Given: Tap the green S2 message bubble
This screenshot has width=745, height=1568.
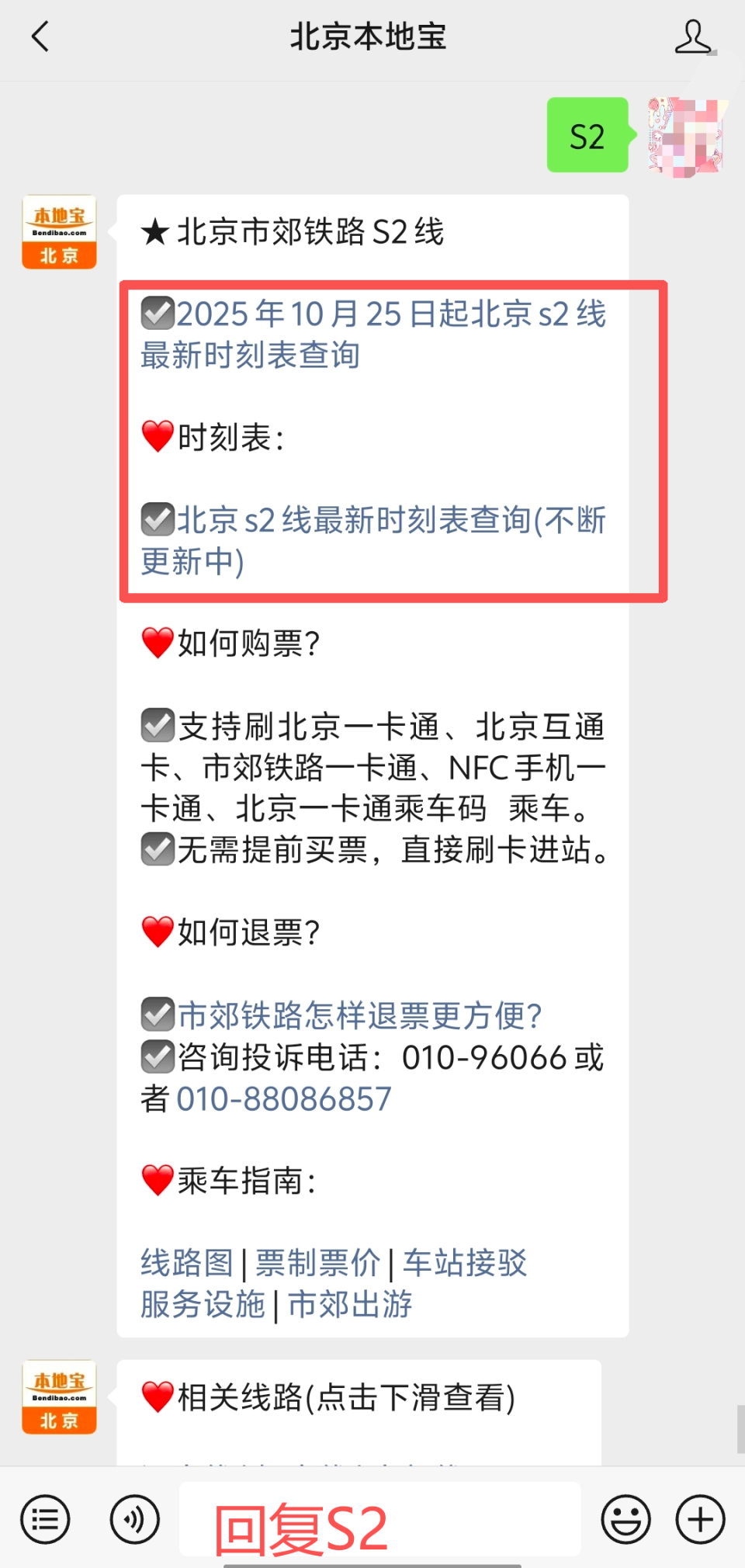Looking at the screenshot, I should pos(587,137).
